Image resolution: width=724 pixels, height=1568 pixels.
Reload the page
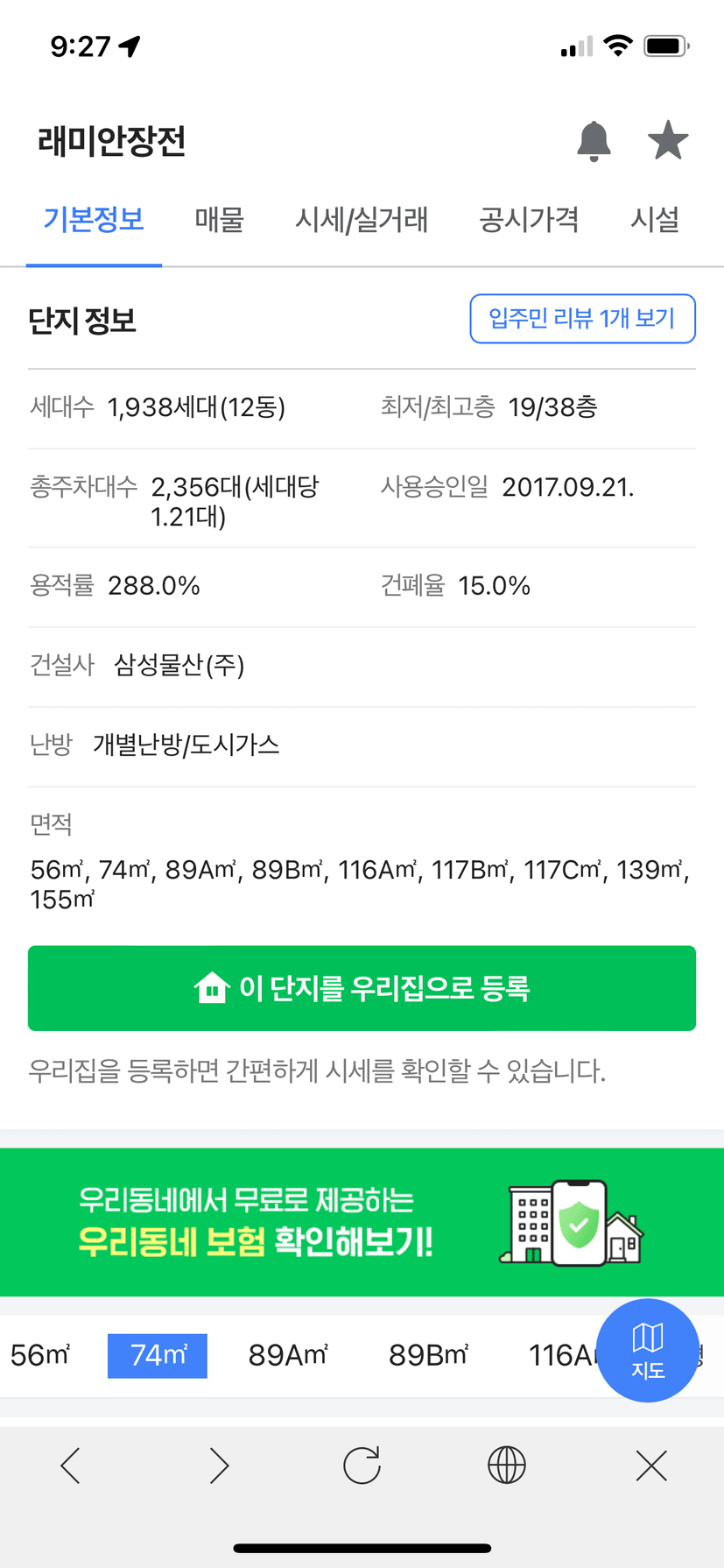click(x=362, y=1466)
